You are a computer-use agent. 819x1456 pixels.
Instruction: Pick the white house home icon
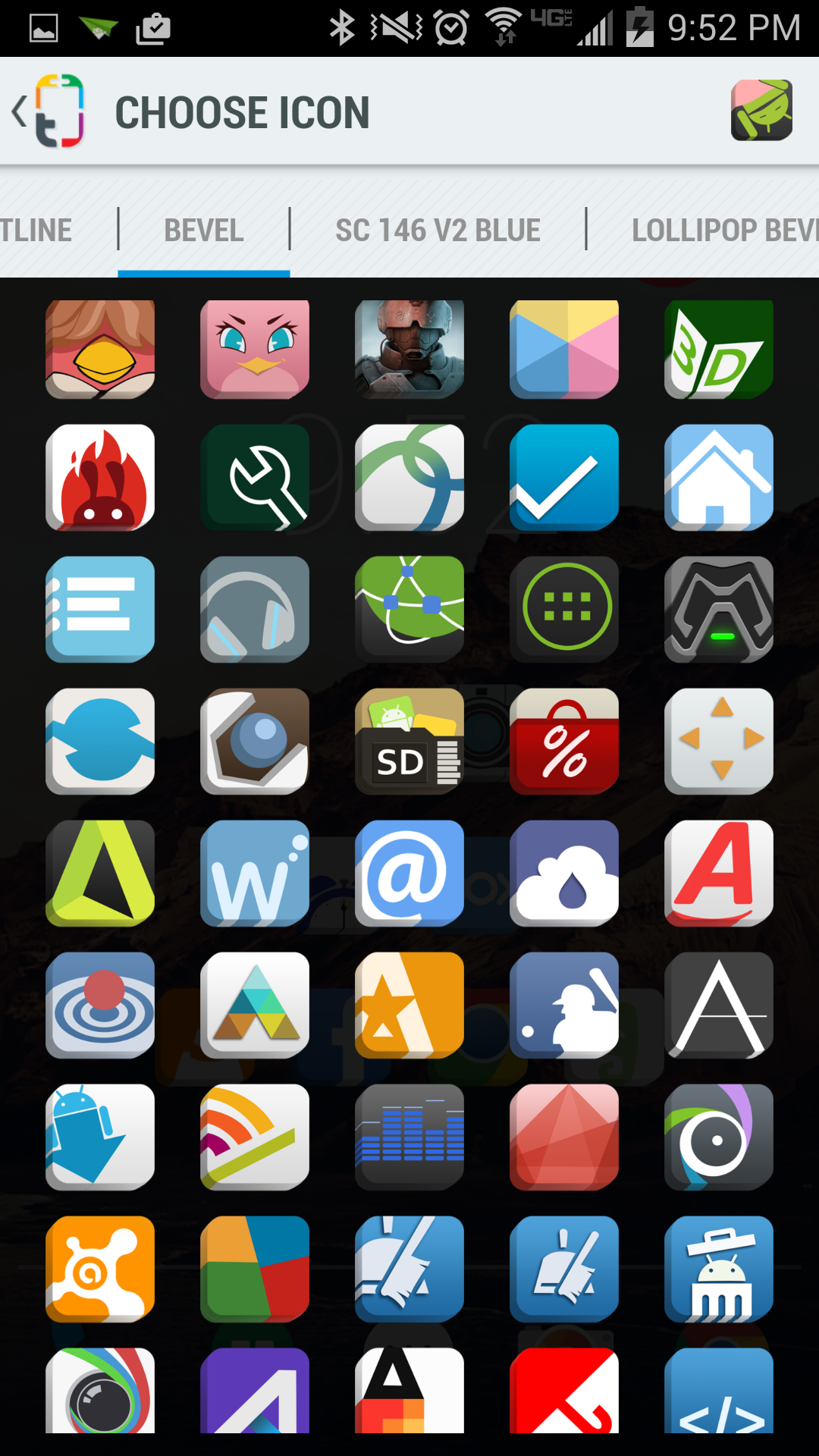pyautogui.click(x=719, y=478)
